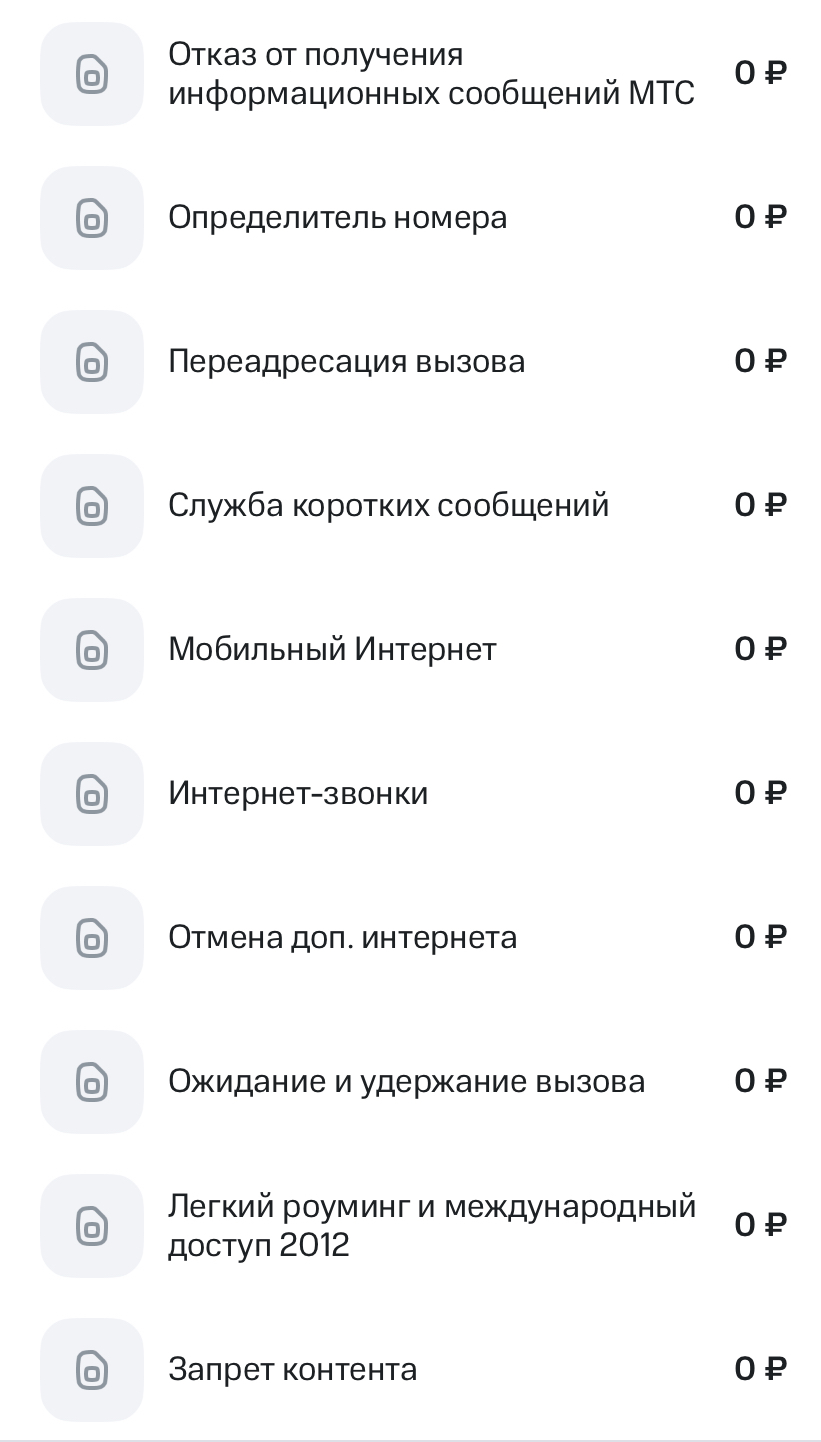This screenshot has width=821, height=1442.
Task: Open Отказ от получения информационных сообщений МТС
Action: [x=410, y=74]
